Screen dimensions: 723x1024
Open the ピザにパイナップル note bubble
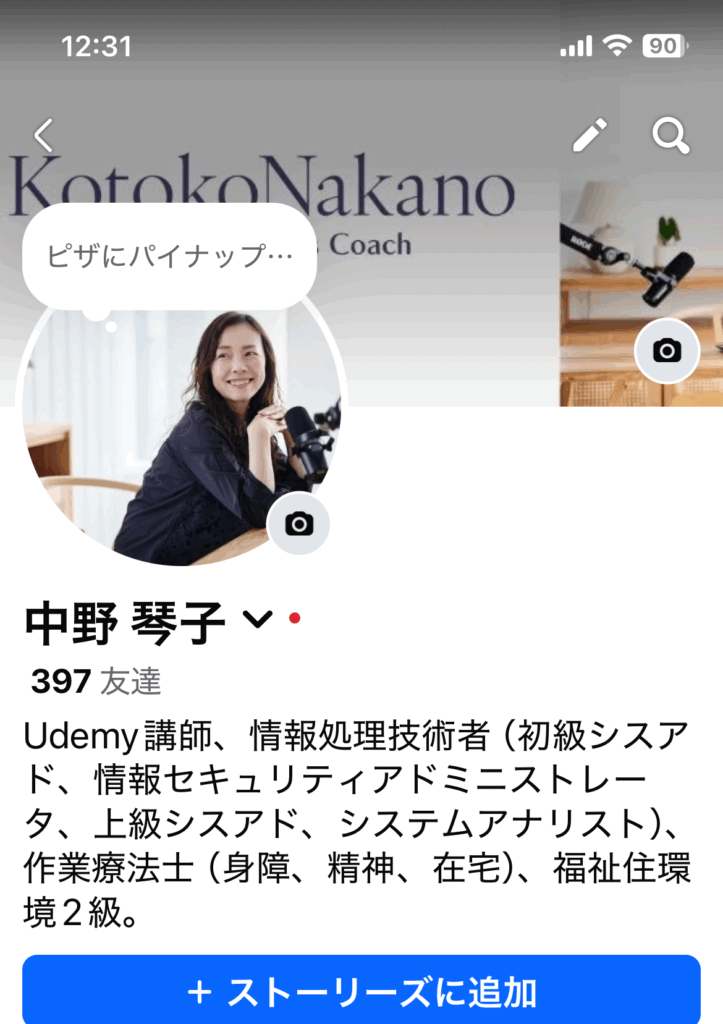169,257
